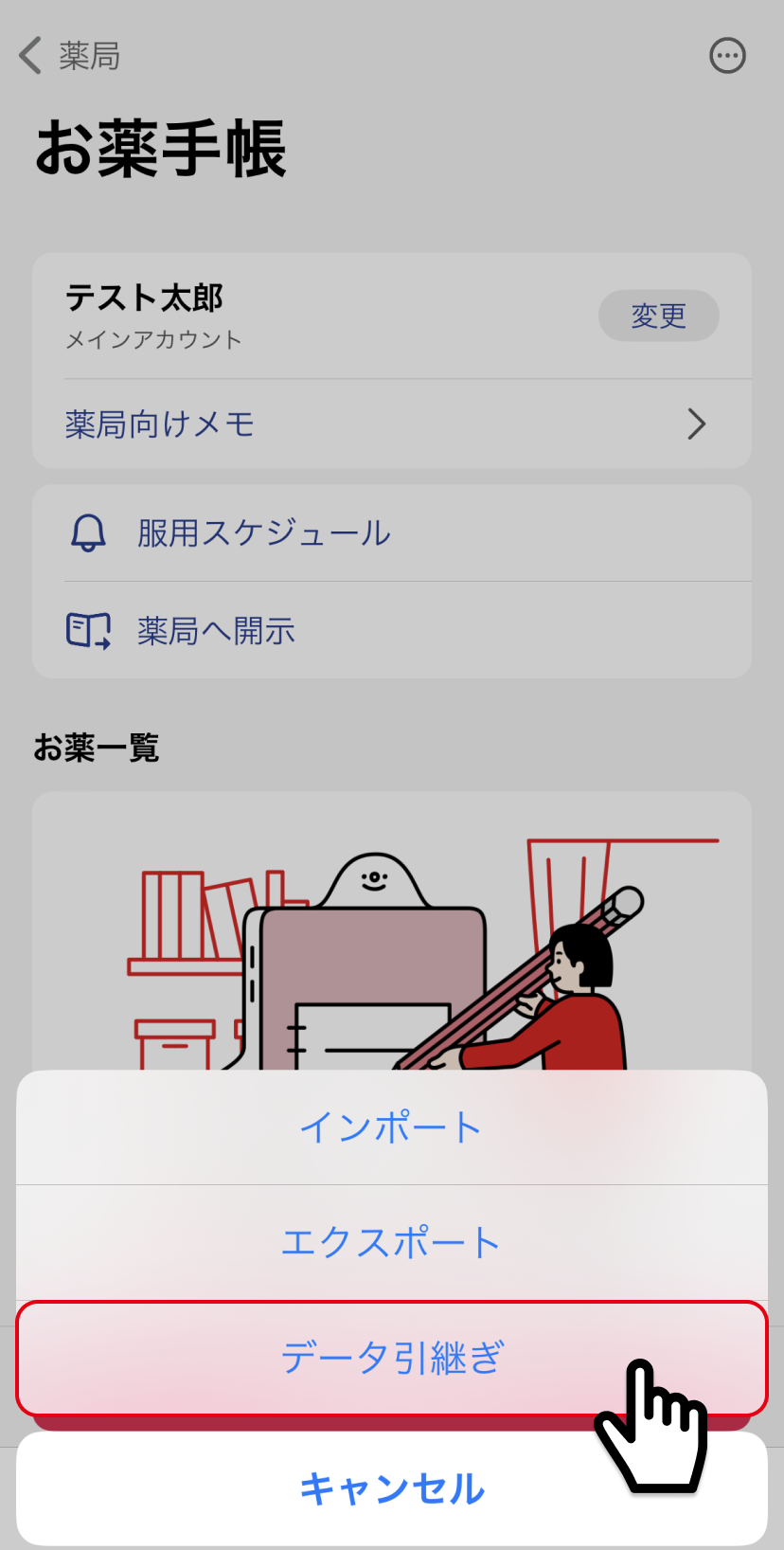Tap データ引継ぎ in the action sheet
The image size is (784, 1550).
[x=392, y=1358]
